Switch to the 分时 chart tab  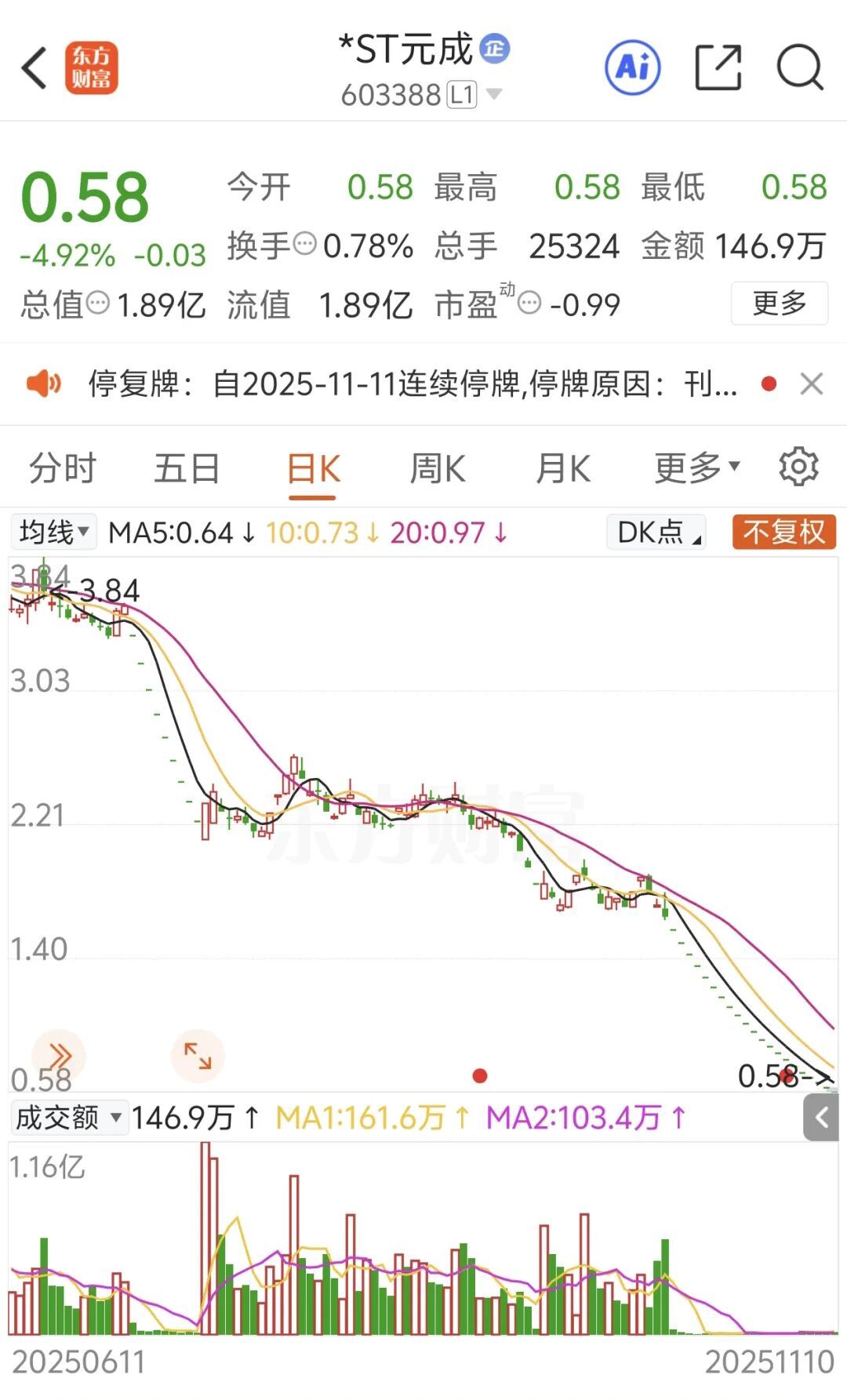(x=62, y=469)
